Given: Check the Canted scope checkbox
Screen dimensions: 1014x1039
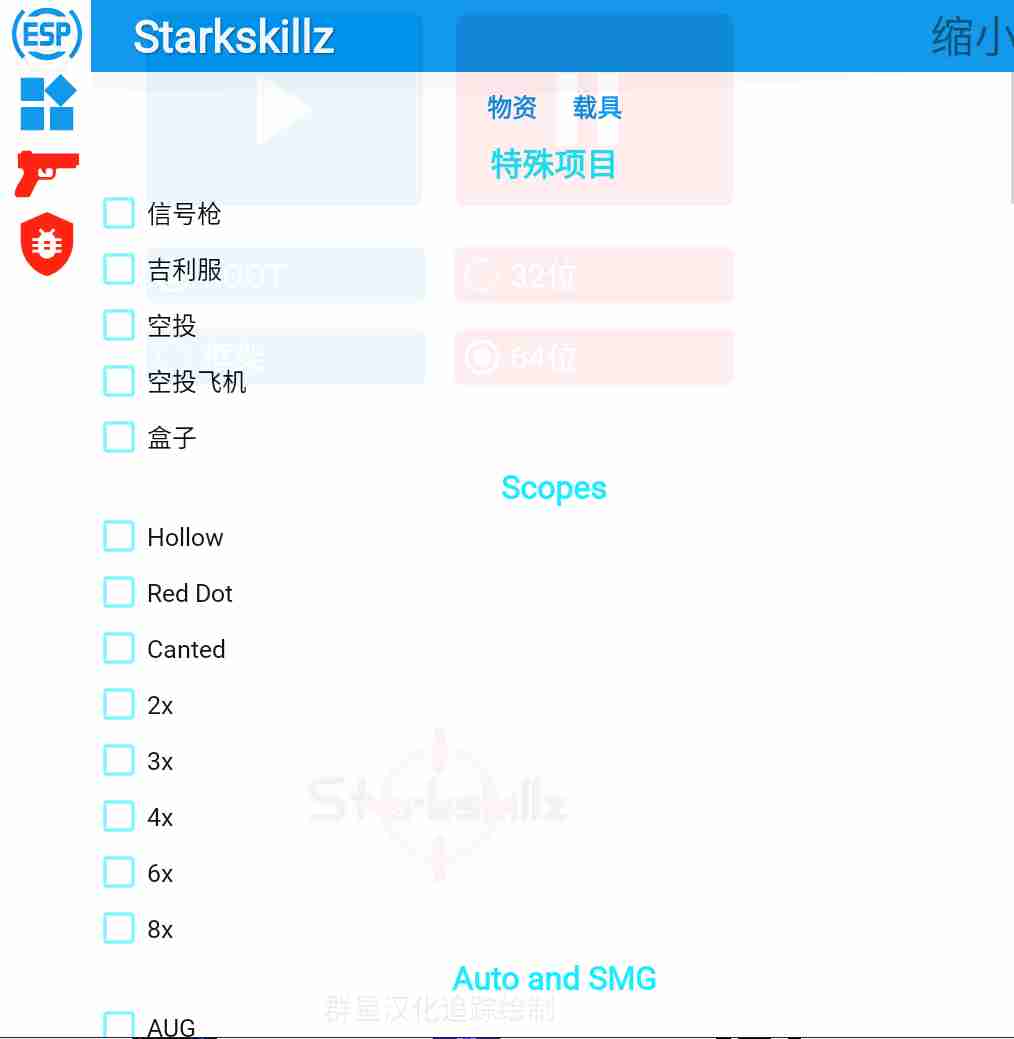Looking at the screenshot, I should click(x=119, y=649).
